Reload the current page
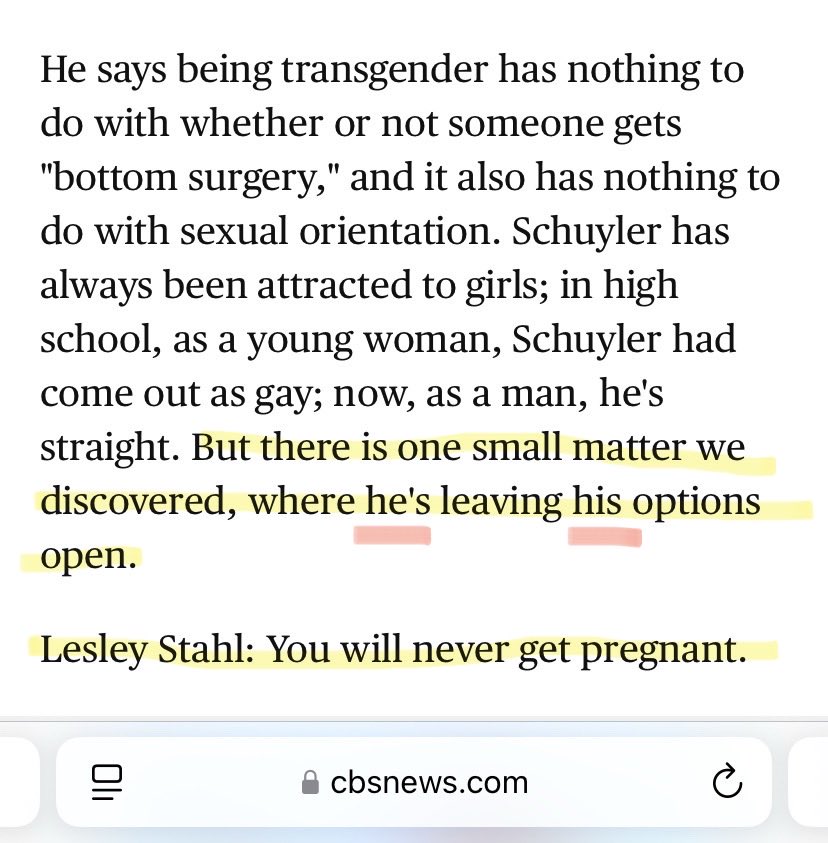The width and height of the screenshot is (828, 843). tap(727, 782)
